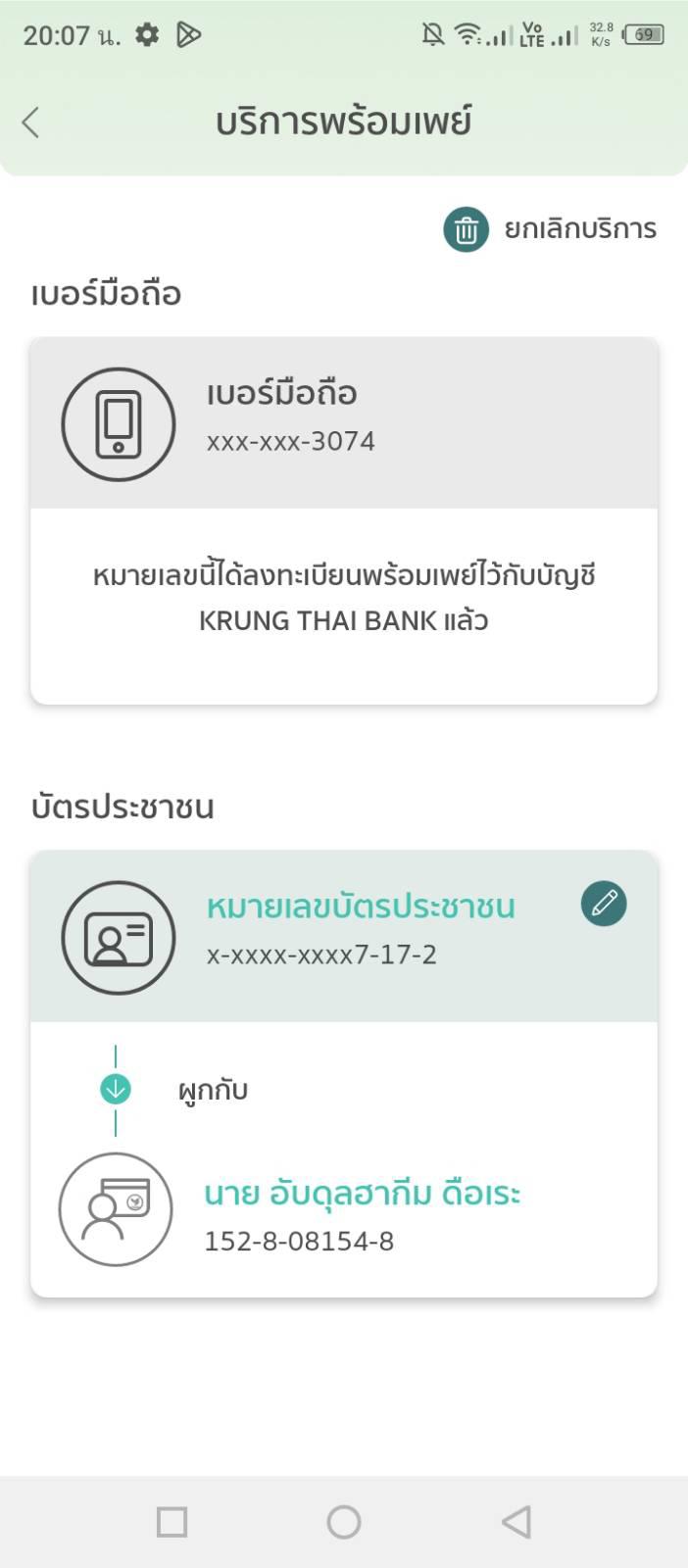Screen dimensions: 688x1568
Task: Edit the ID card PromptPay registration
Action: point(604,904)
